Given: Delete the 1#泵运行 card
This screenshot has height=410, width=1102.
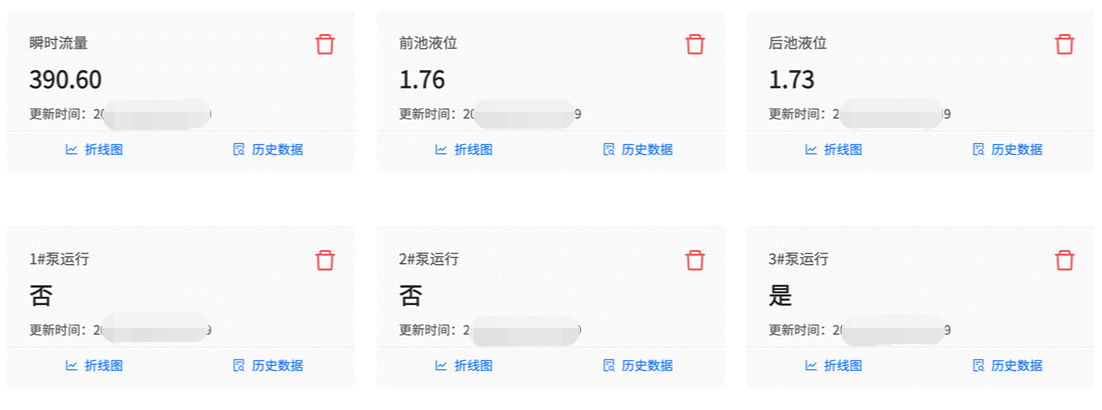Looking at the screenshot, I should pyautogui.click(x=325, y=260).
